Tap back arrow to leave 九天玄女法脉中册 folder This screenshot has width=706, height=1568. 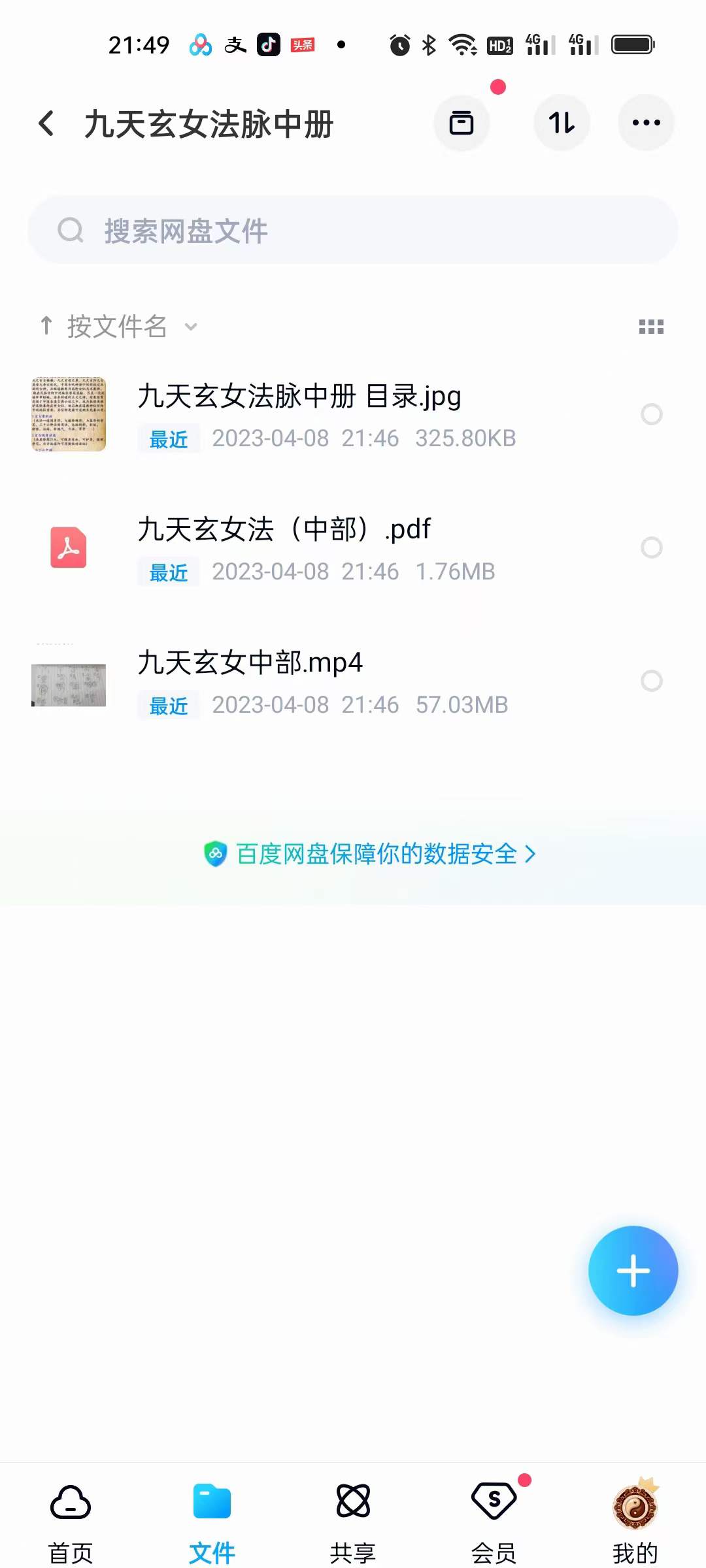[x=46, y=123]
